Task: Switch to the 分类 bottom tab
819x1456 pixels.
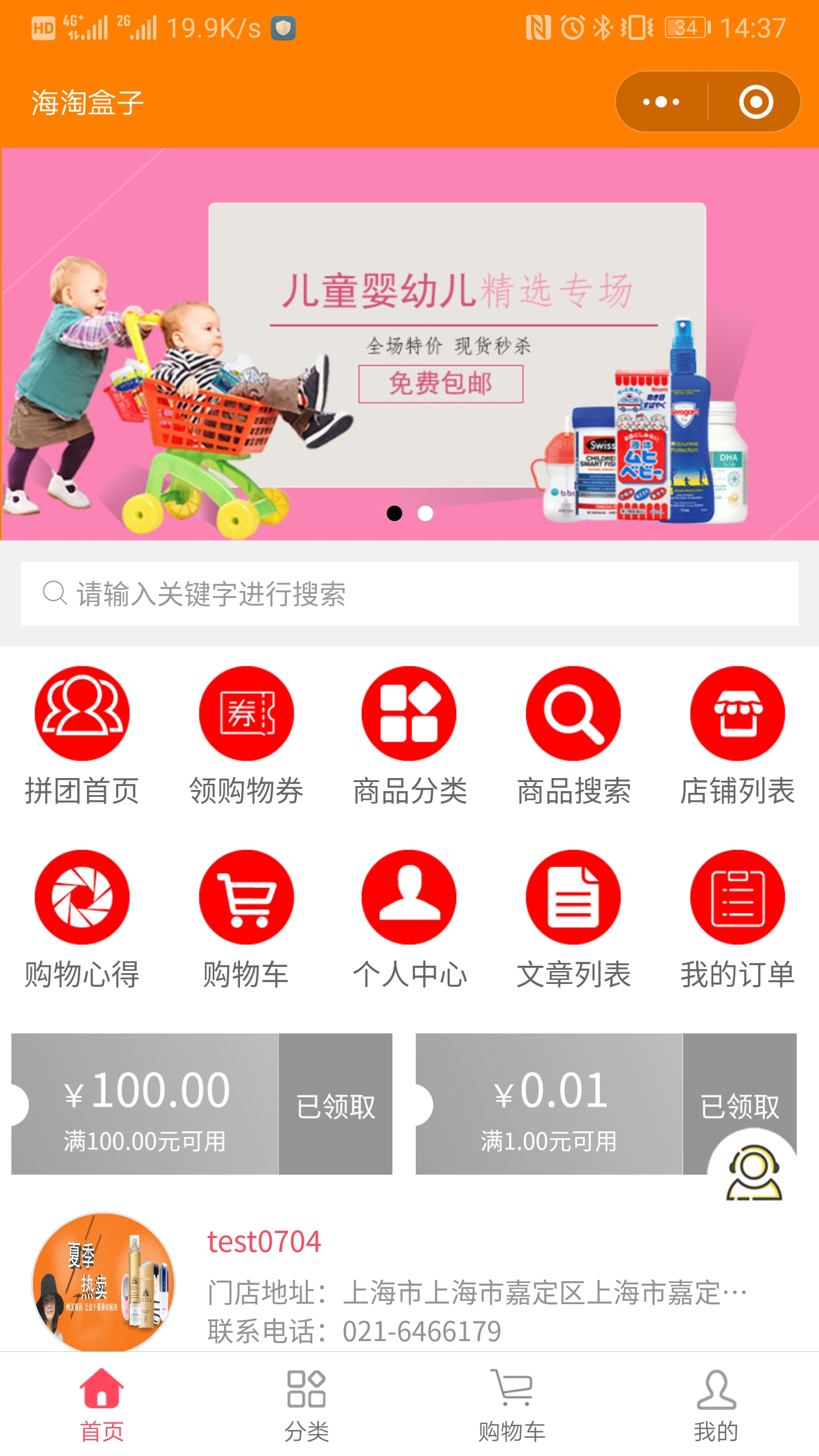Action: pyautogui.click(x=307, y=1405)
